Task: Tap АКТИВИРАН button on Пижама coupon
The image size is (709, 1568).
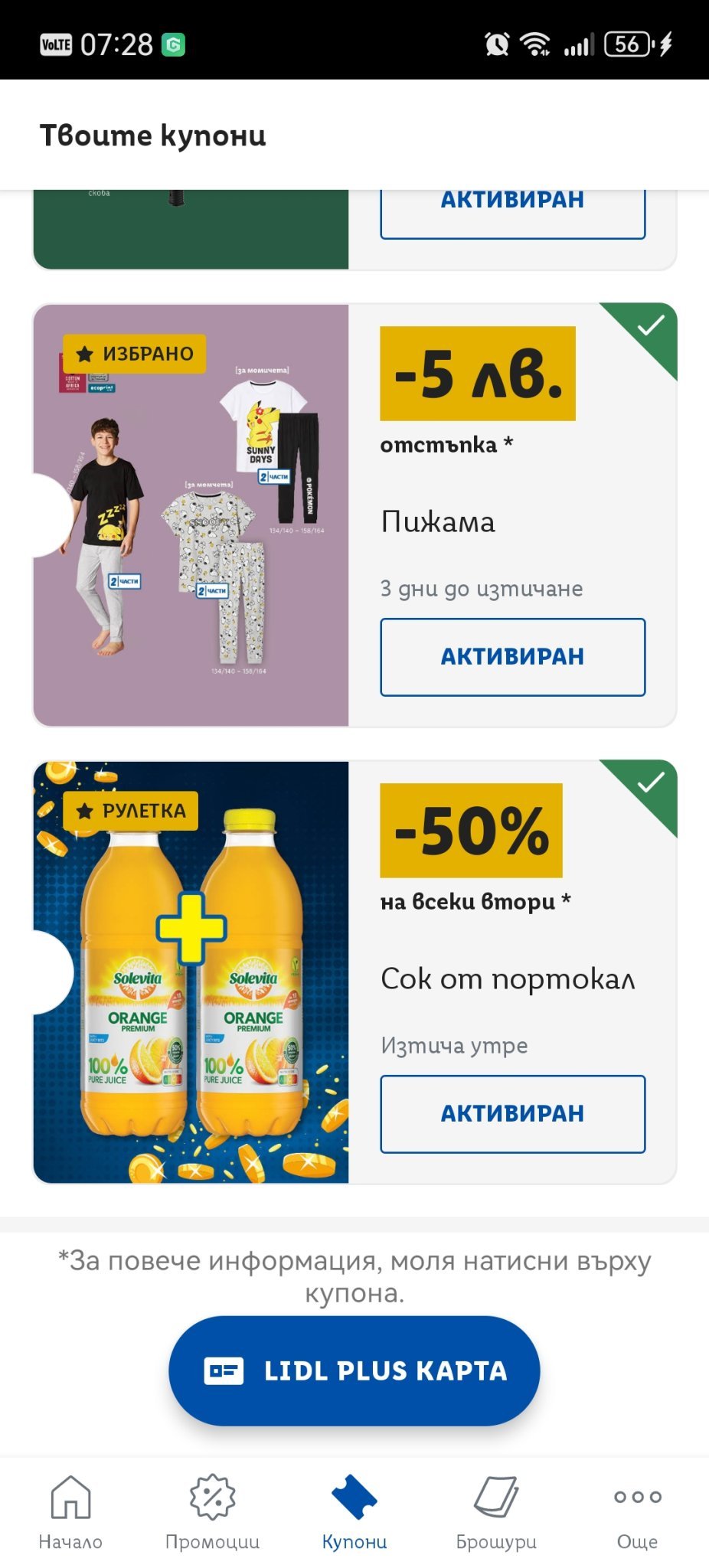Action: click(512, 657)
